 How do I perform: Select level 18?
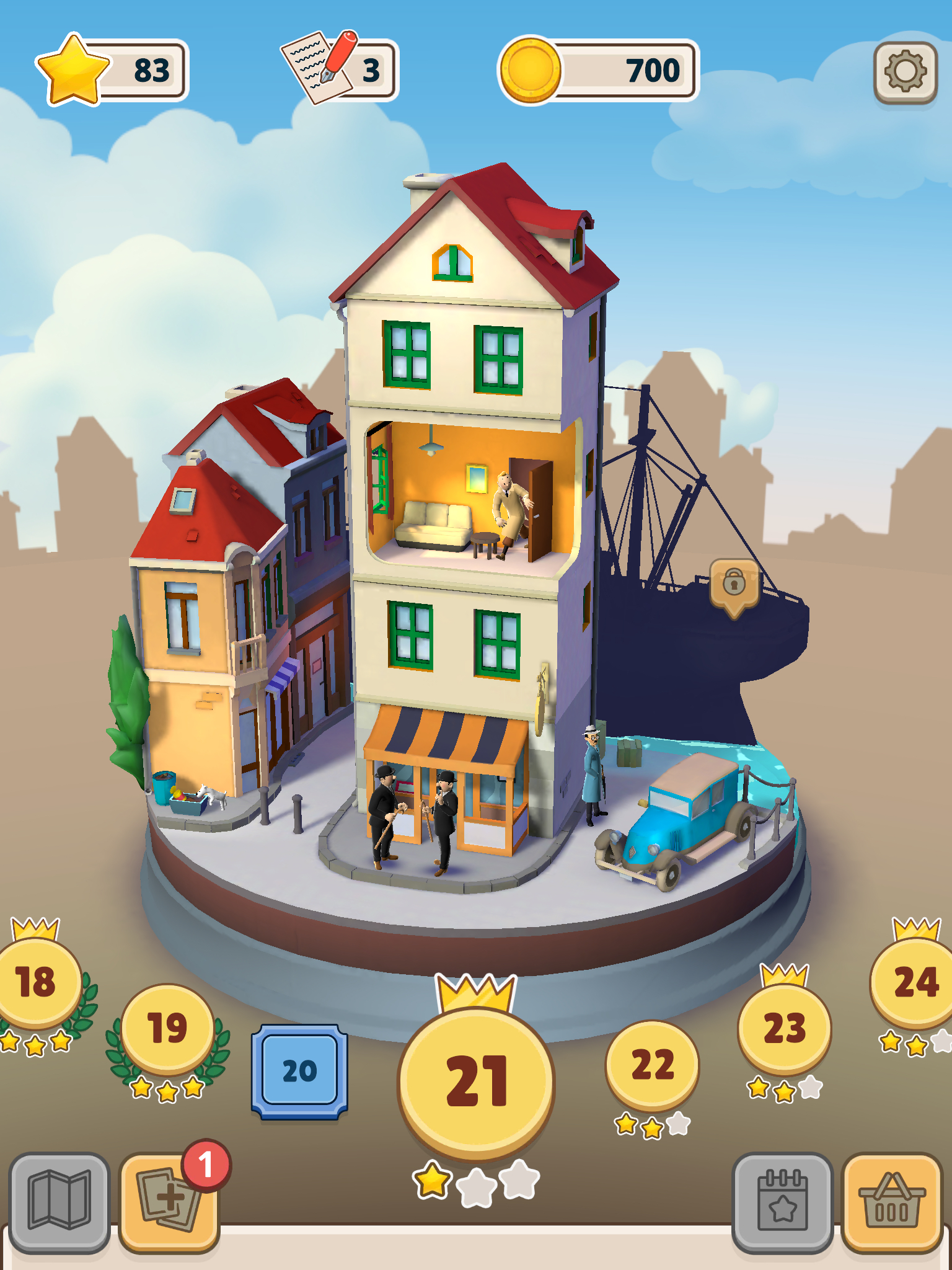pyautogui.click(x=37, y=982)
